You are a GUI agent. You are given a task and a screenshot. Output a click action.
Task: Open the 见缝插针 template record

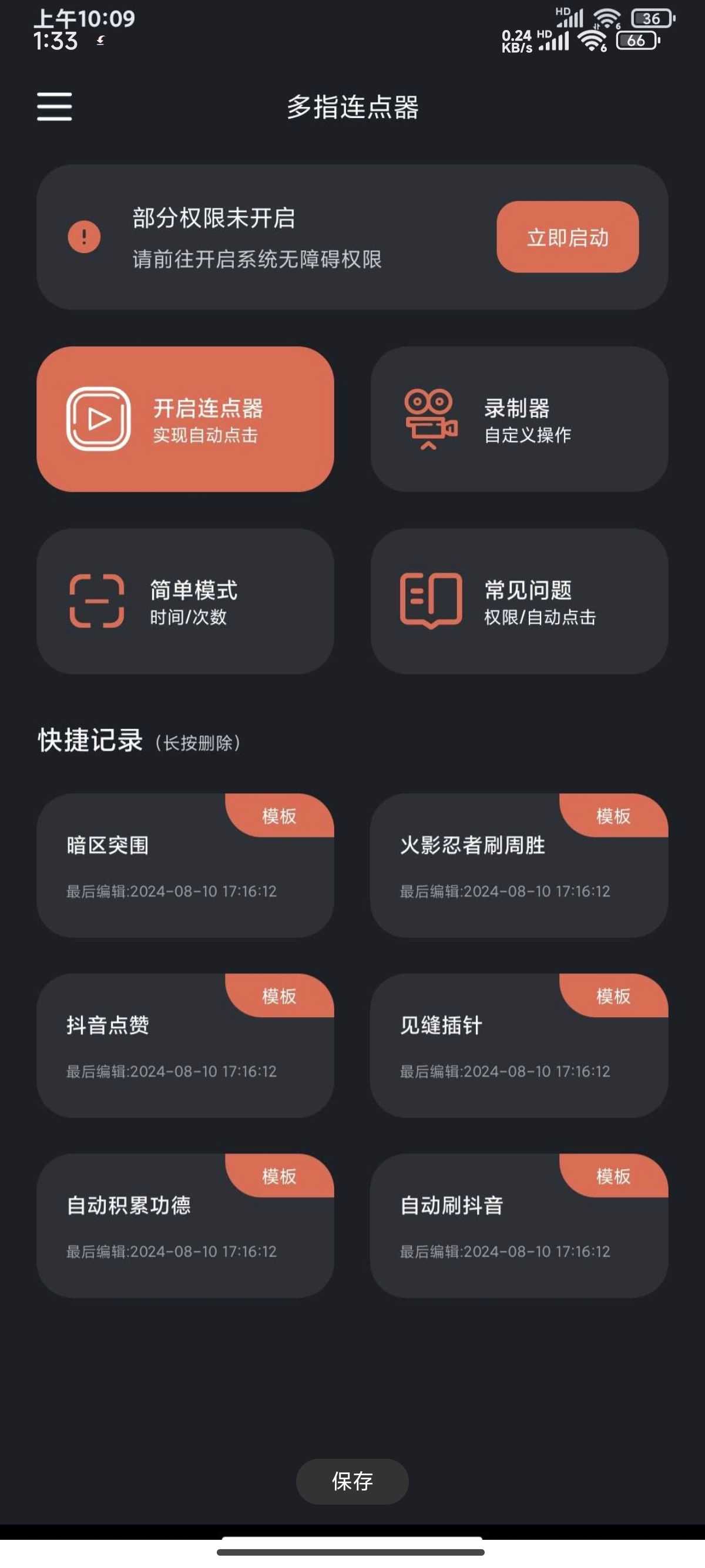pyautogui.click(x=519, y=1045)
